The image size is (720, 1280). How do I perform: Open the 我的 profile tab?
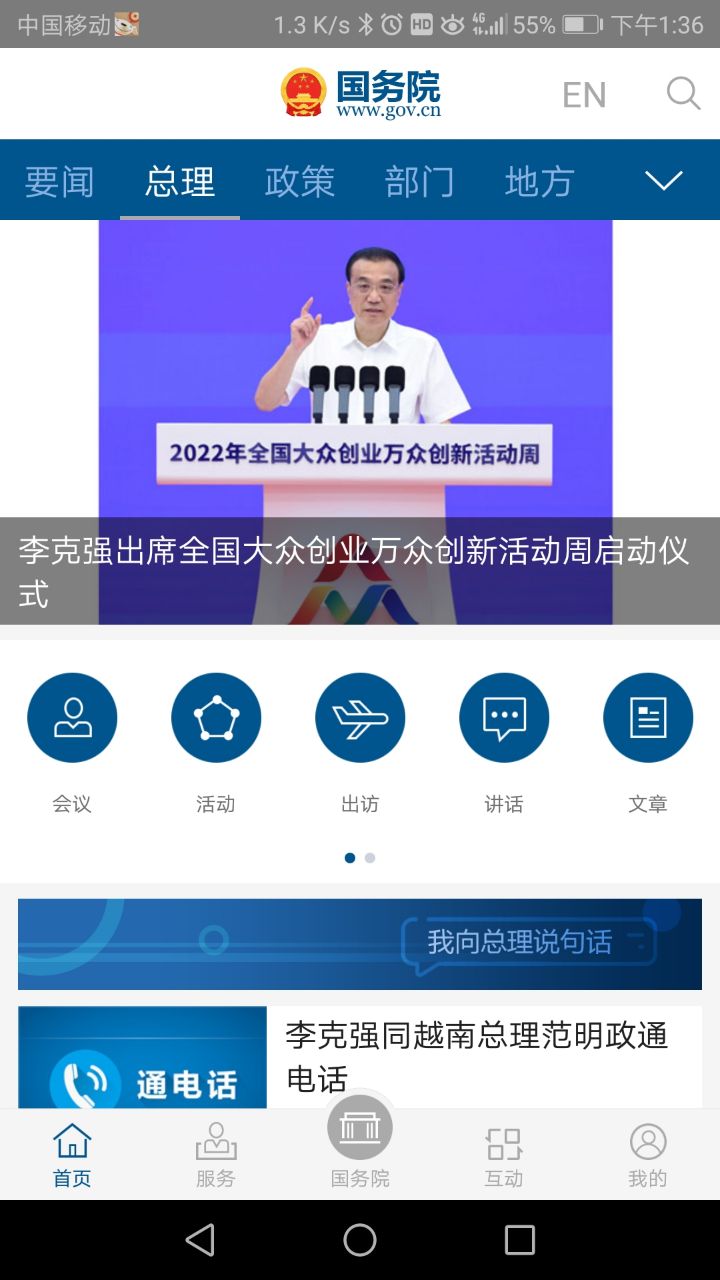tap(648, 1155)
